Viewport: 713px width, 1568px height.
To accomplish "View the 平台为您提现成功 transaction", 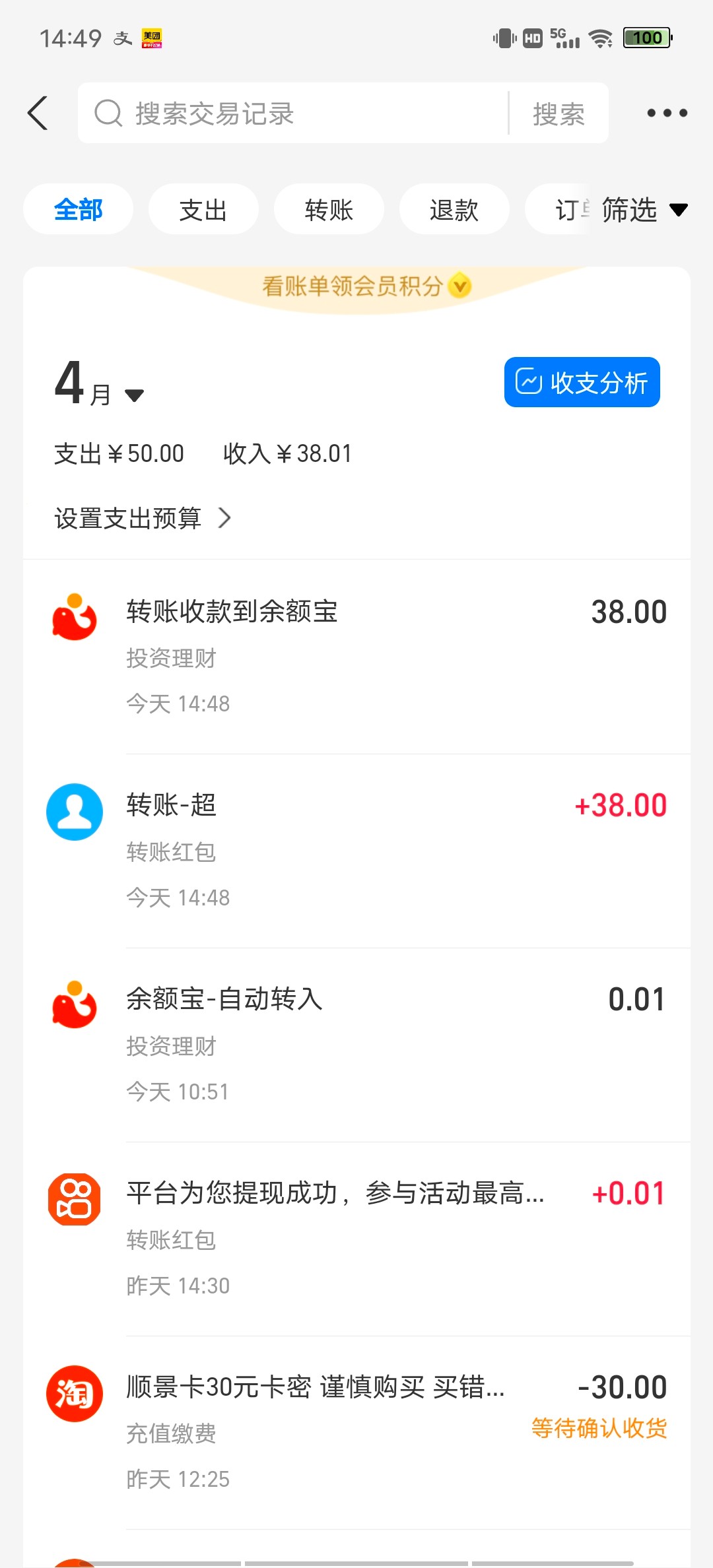I will tap(356, 1238).
